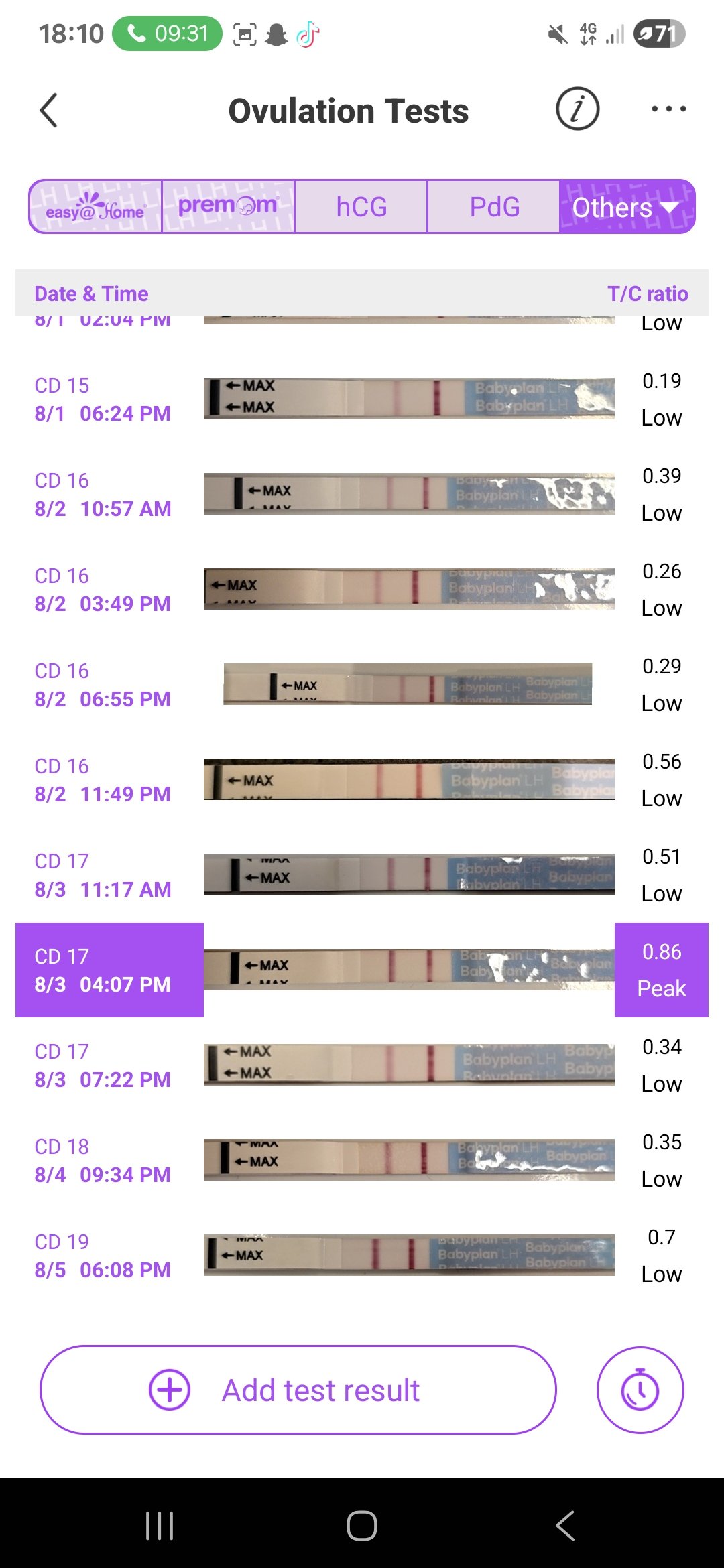Image resolution: width=724 pixels, height=1568 pixels.
Task: Open the timer button
Action: pos(640,1390)
